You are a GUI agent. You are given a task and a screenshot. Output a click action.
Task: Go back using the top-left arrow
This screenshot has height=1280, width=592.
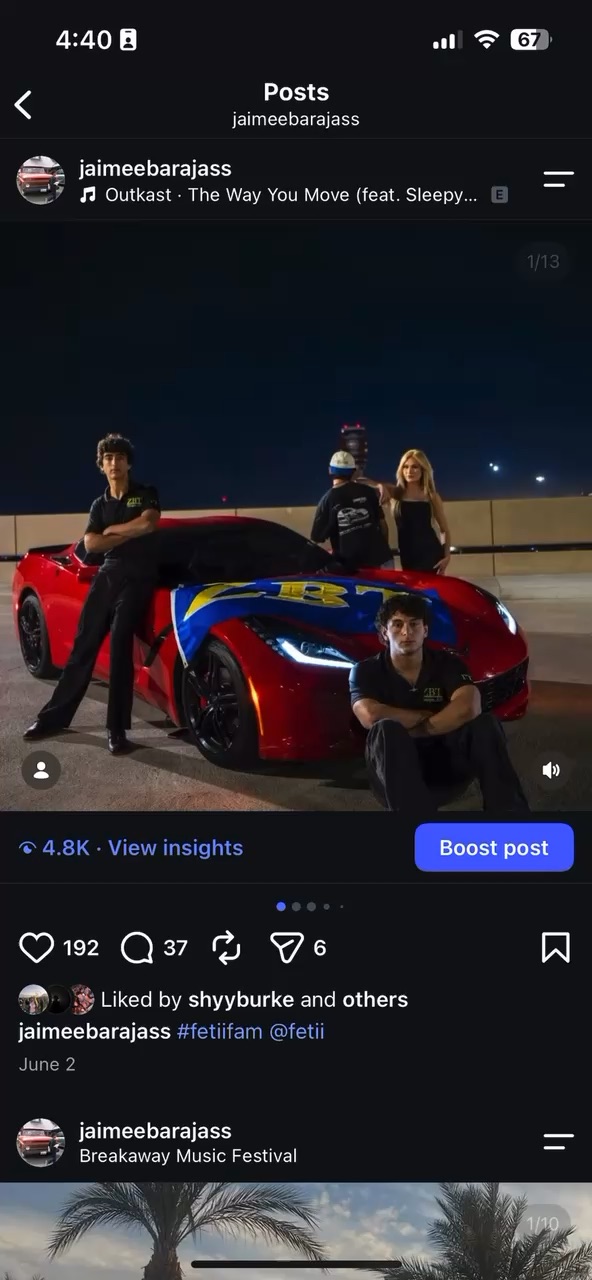point(24,104)
